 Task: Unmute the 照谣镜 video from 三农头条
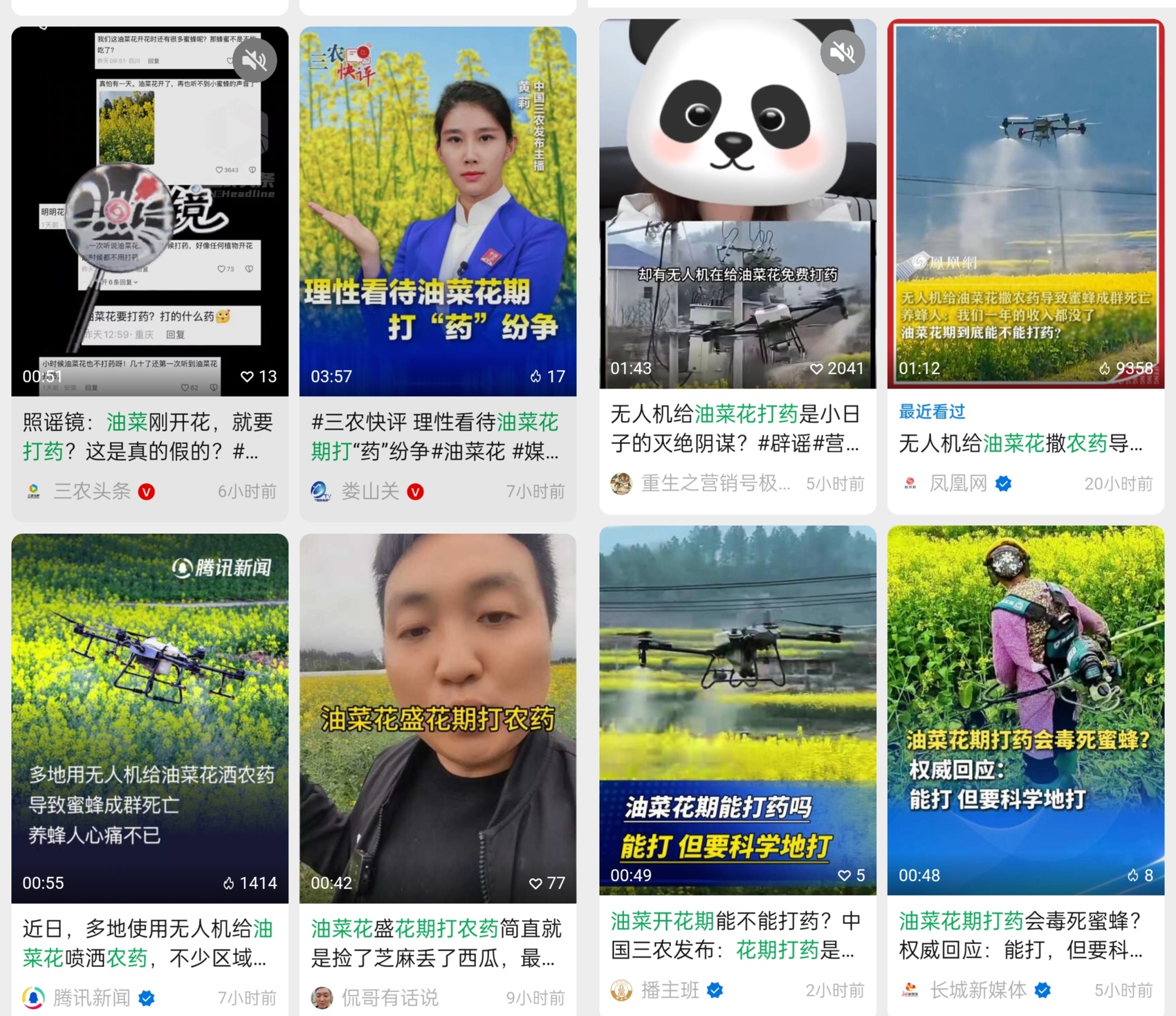pos(255,60)
